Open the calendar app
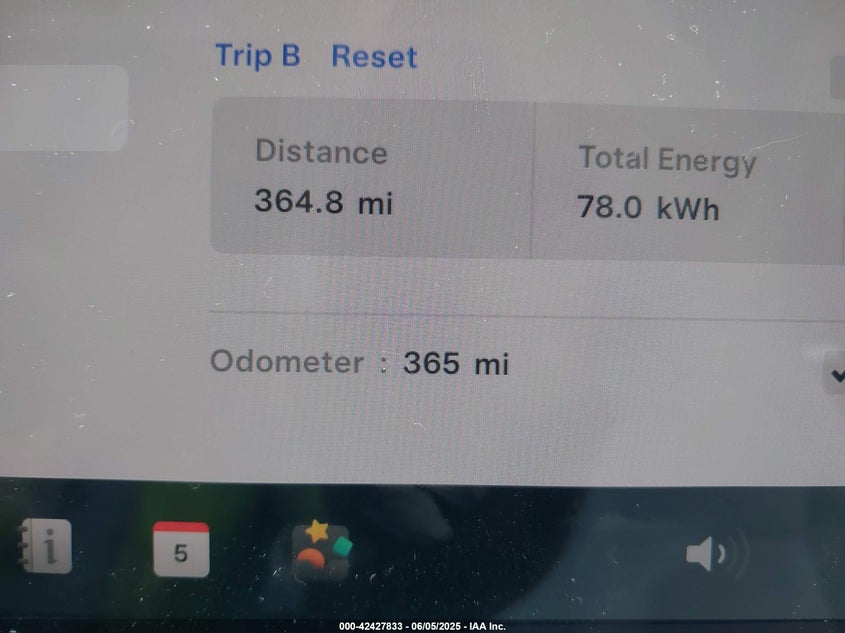Image resolution: width=845 pixels, height=633 pixels. pyautogui.click(x=181, y=549)
